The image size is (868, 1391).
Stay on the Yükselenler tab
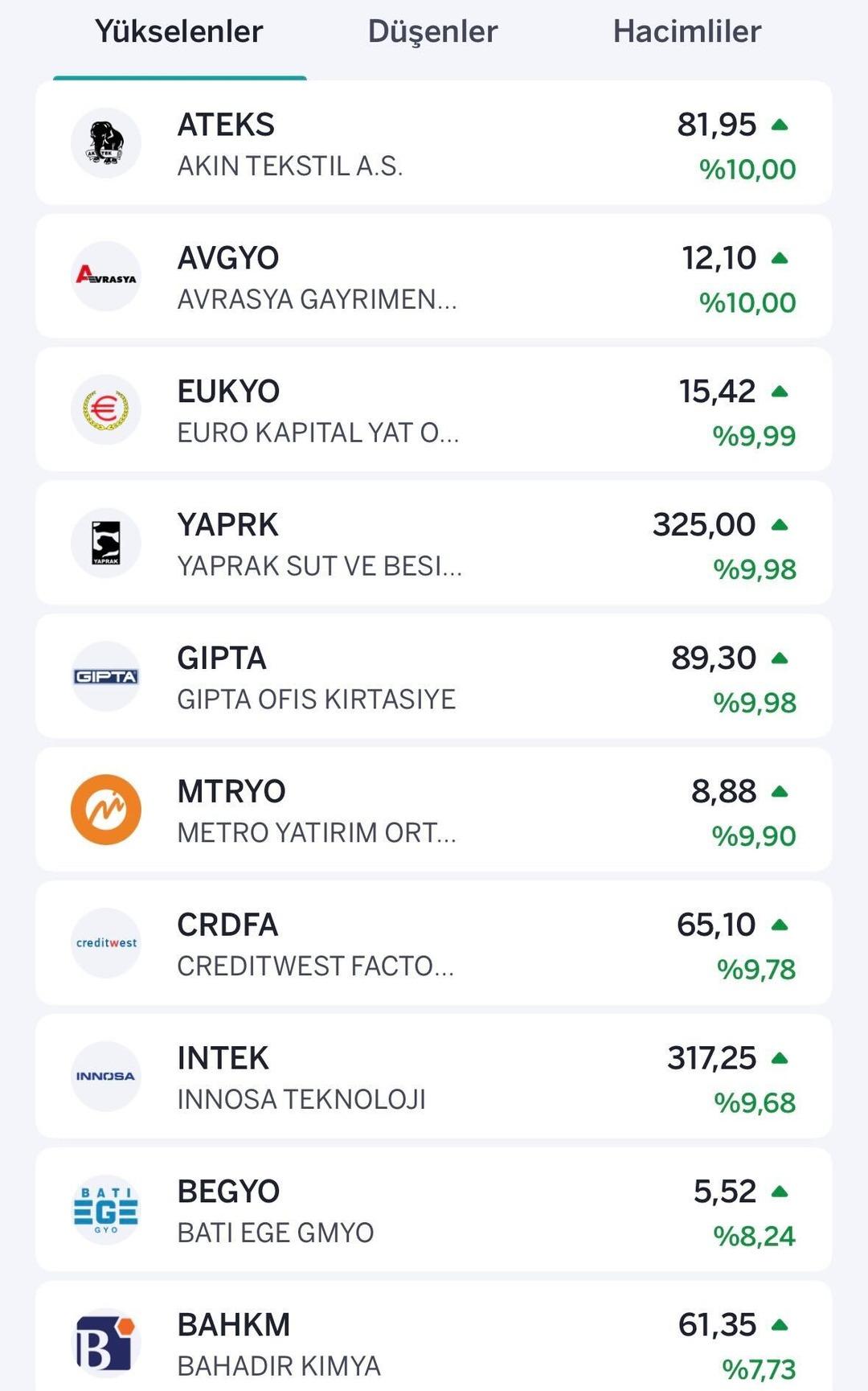pos(178,32)
